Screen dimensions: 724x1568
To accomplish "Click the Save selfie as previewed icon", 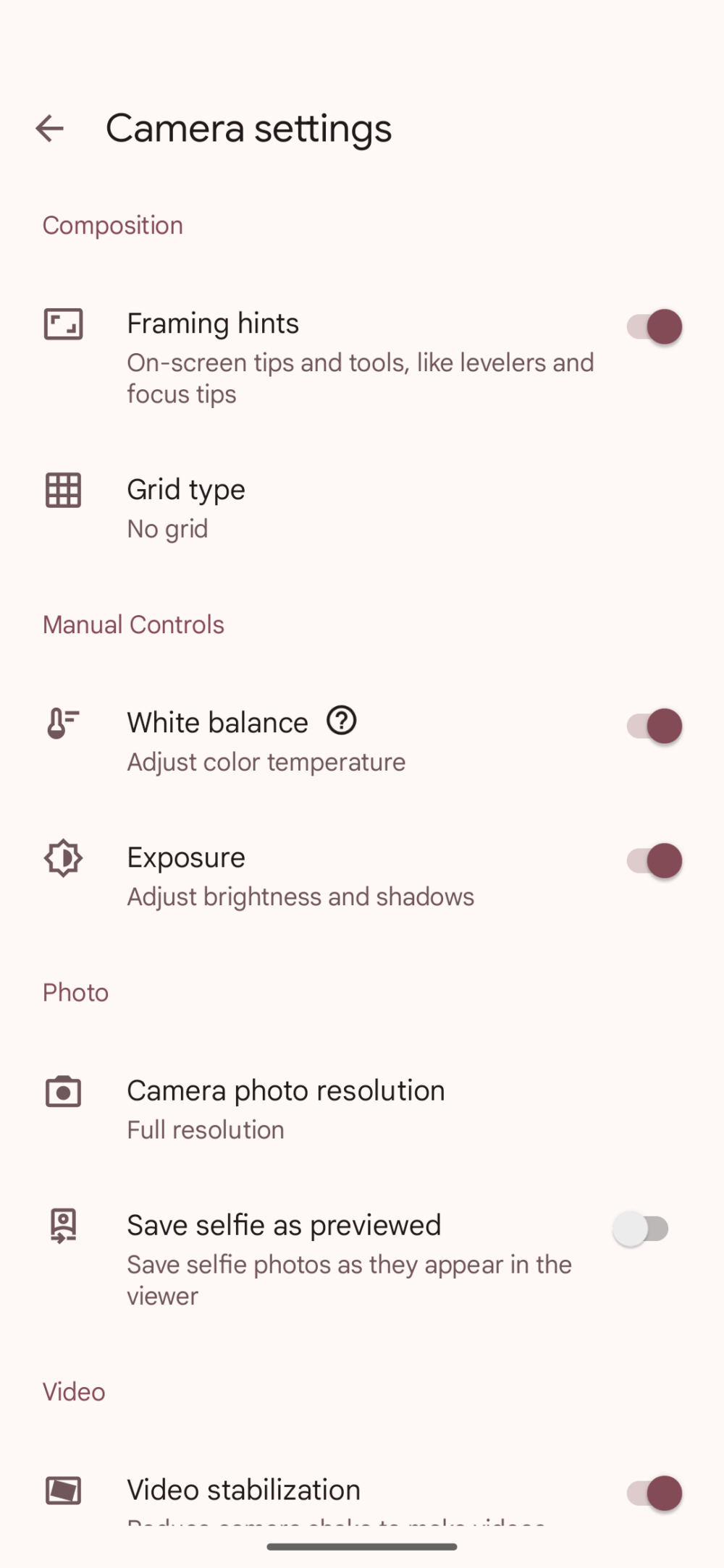I will click(x=64, y=1225).
